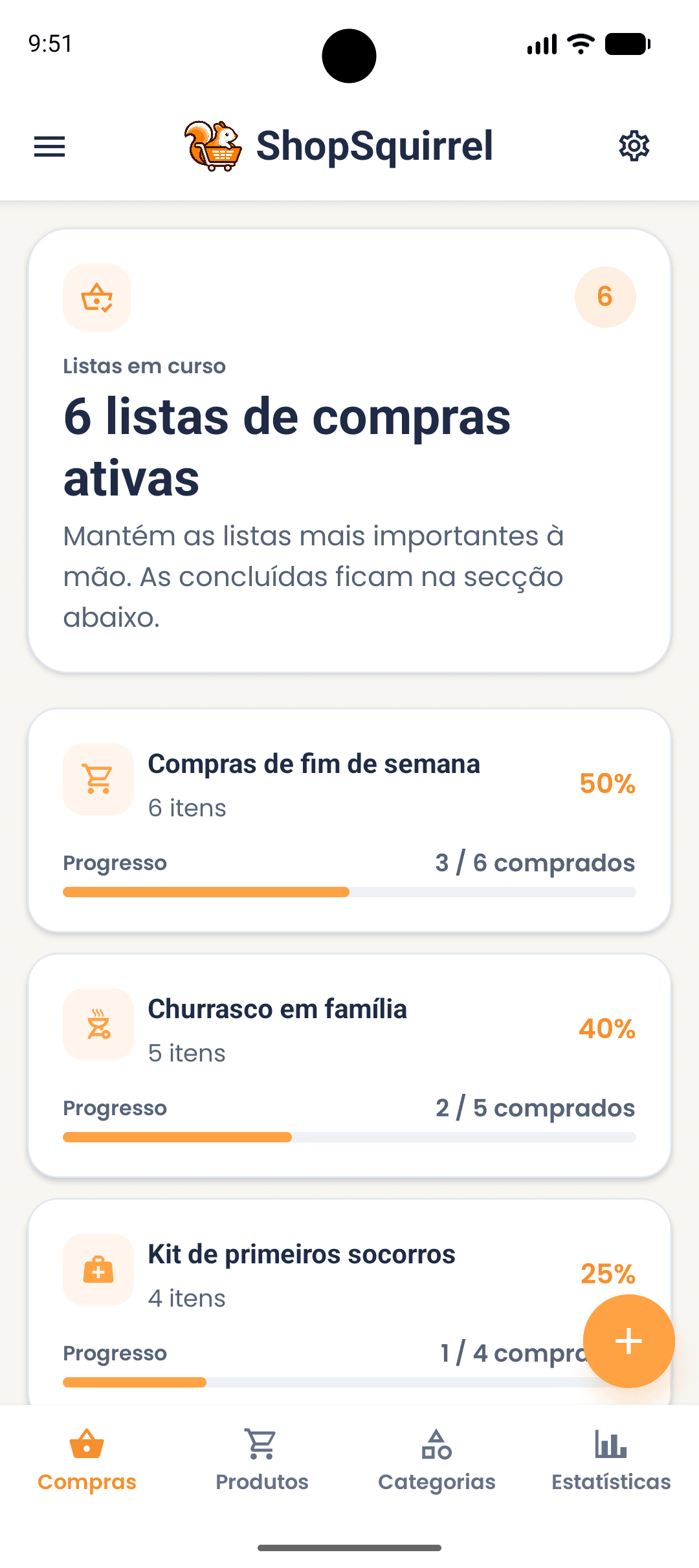Tap the barbecue icon on Churrasco em família
699x1568 pixels.
pyautogui.click(x=97, y=1024)
